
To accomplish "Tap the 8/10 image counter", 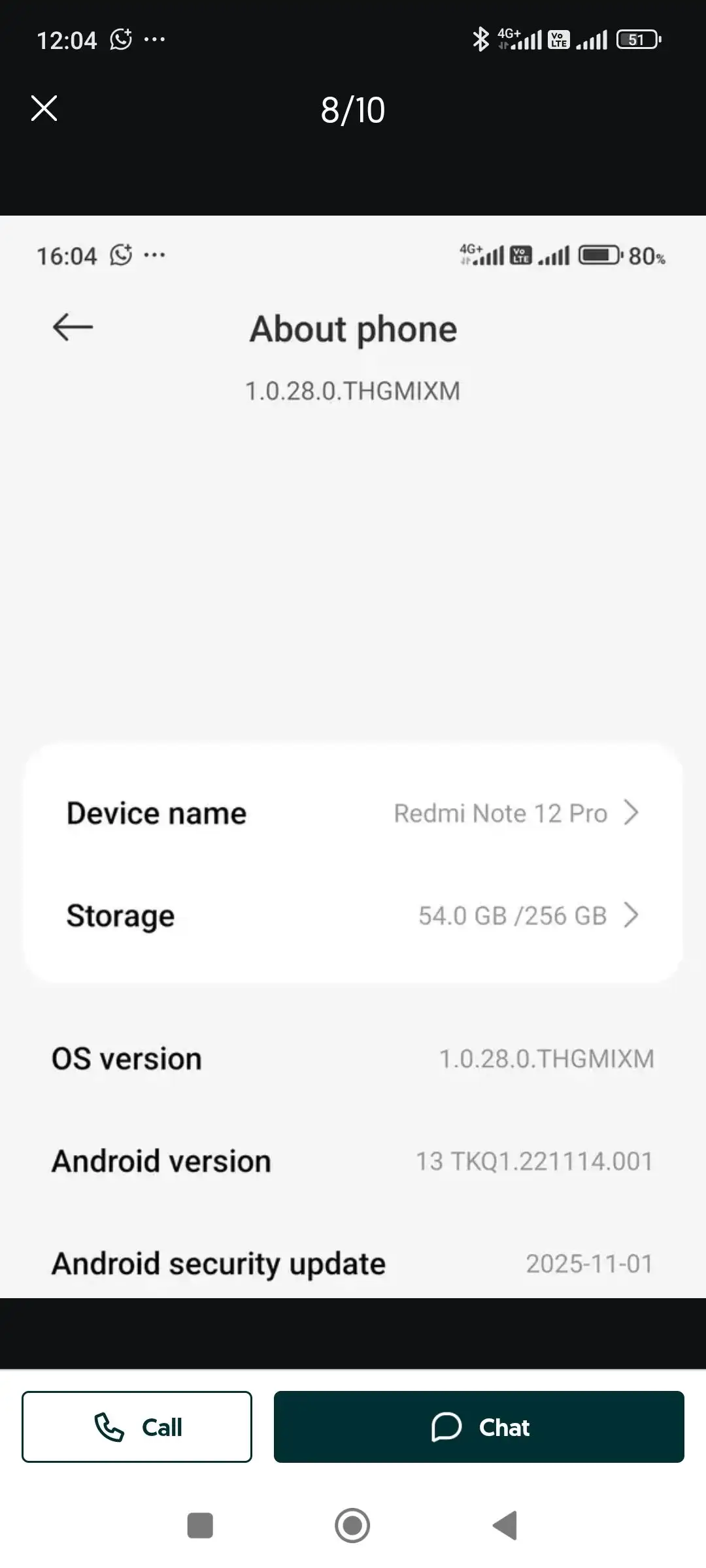I will pyautogui.click(x=353, y=110).
